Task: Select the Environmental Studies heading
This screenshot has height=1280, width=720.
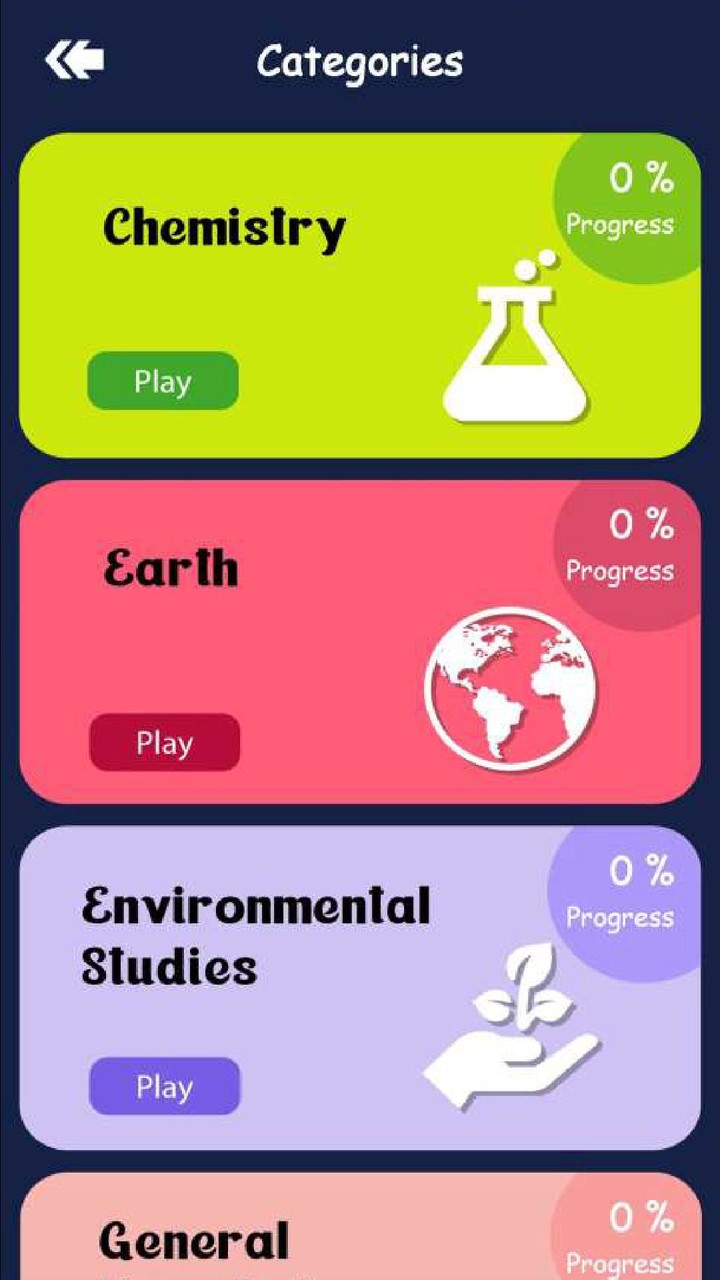Action: [256, 935]
